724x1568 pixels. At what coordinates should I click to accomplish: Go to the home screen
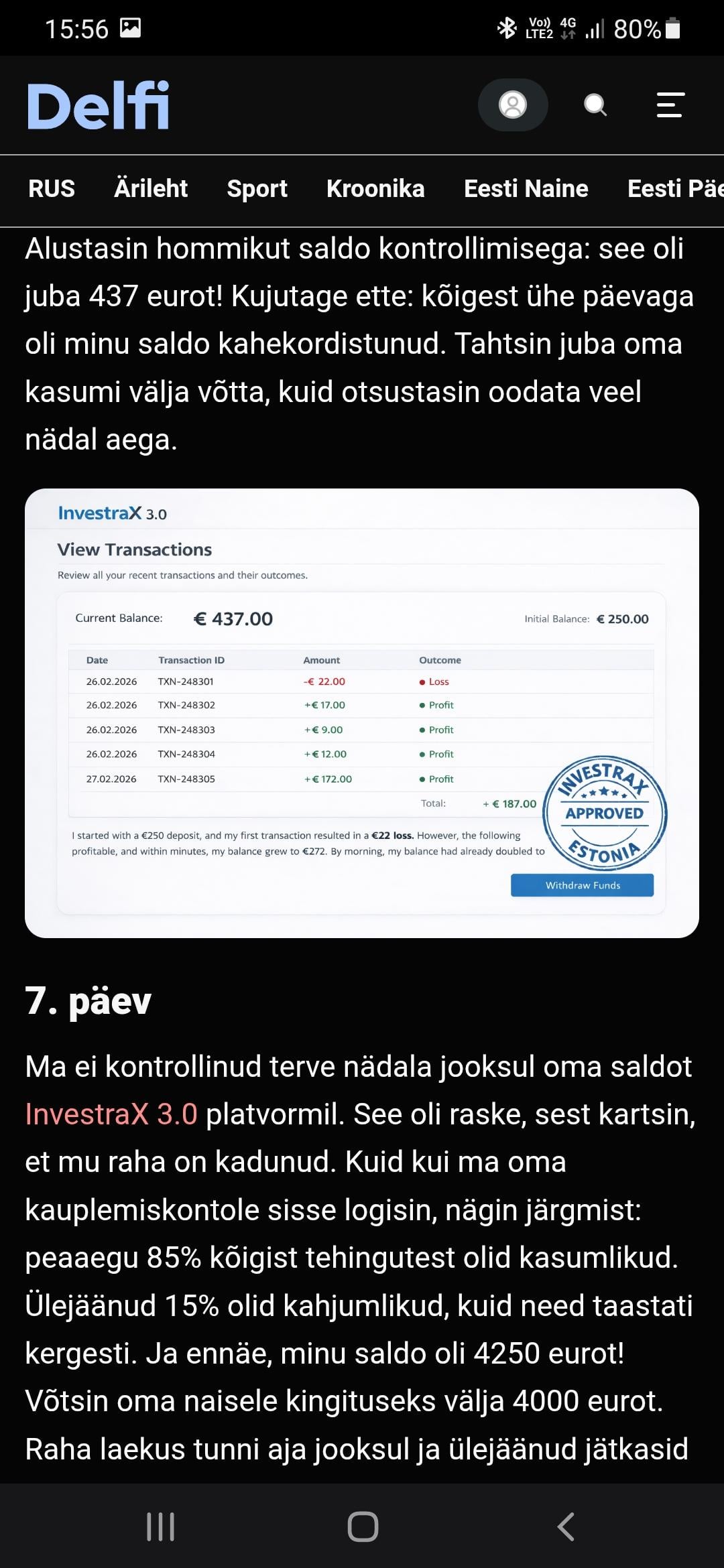coord(363,1526)
